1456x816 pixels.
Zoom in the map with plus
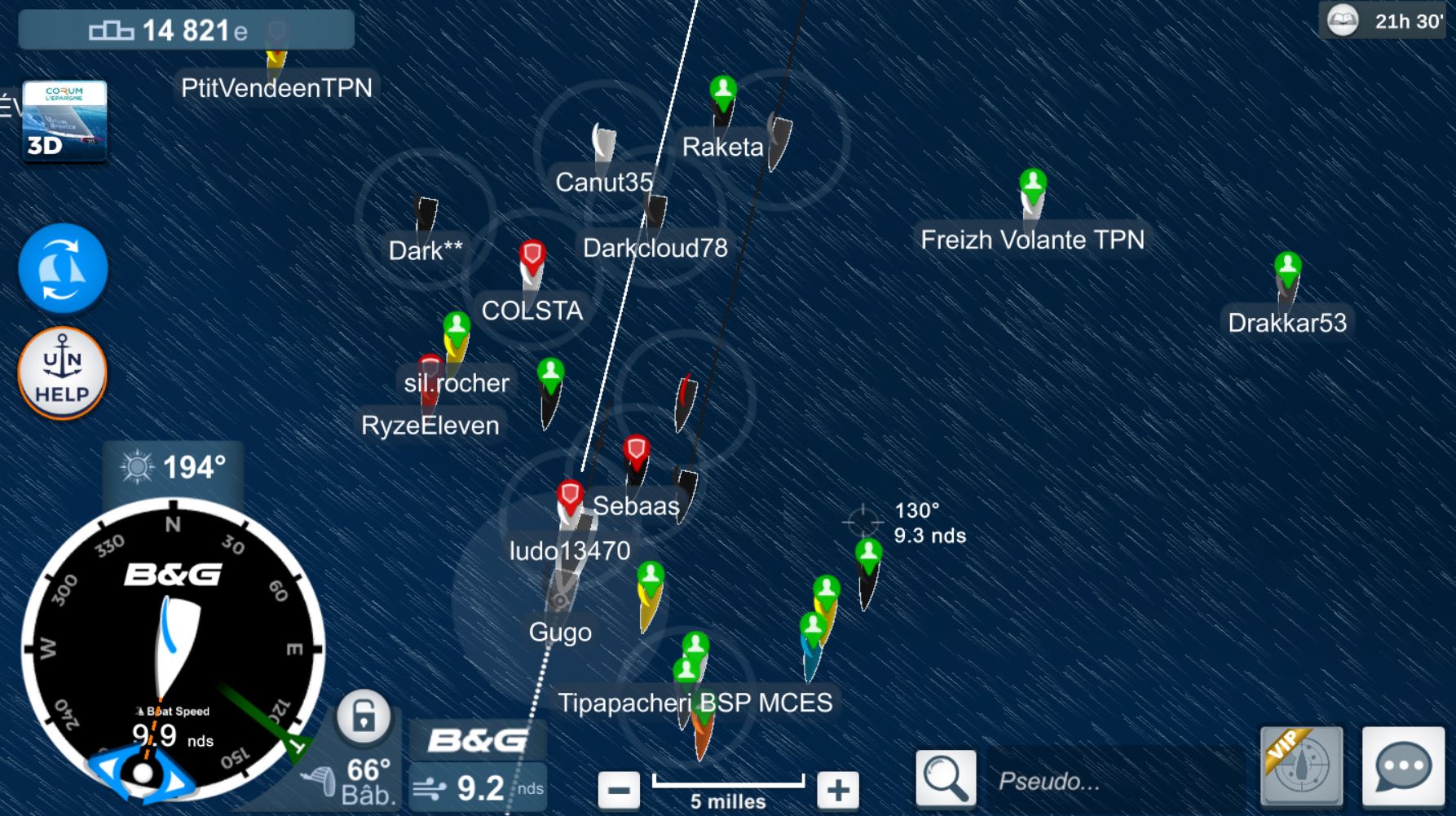pyautogui.click(x=838, y=789)
